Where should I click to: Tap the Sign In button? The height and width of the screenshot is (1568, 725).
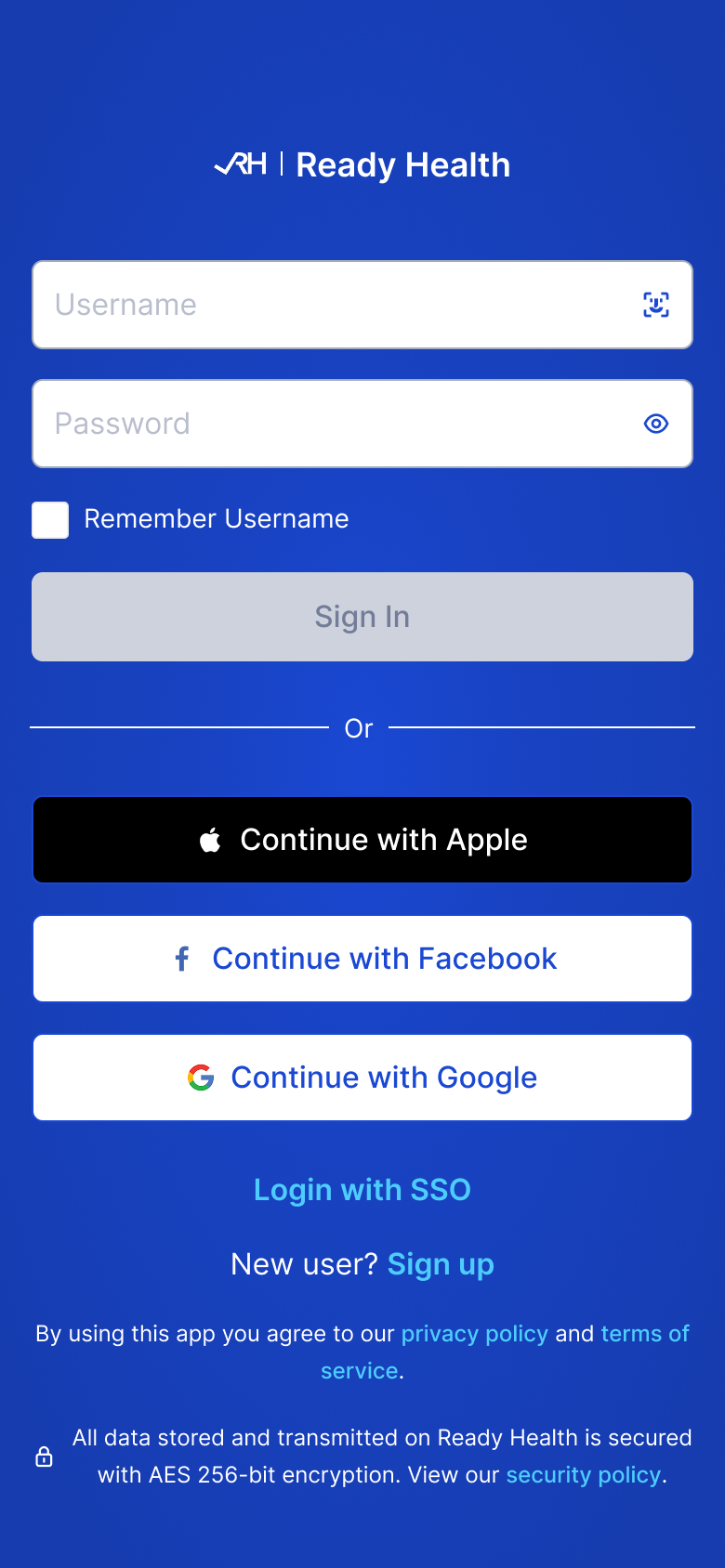click(x=362, y=617)
